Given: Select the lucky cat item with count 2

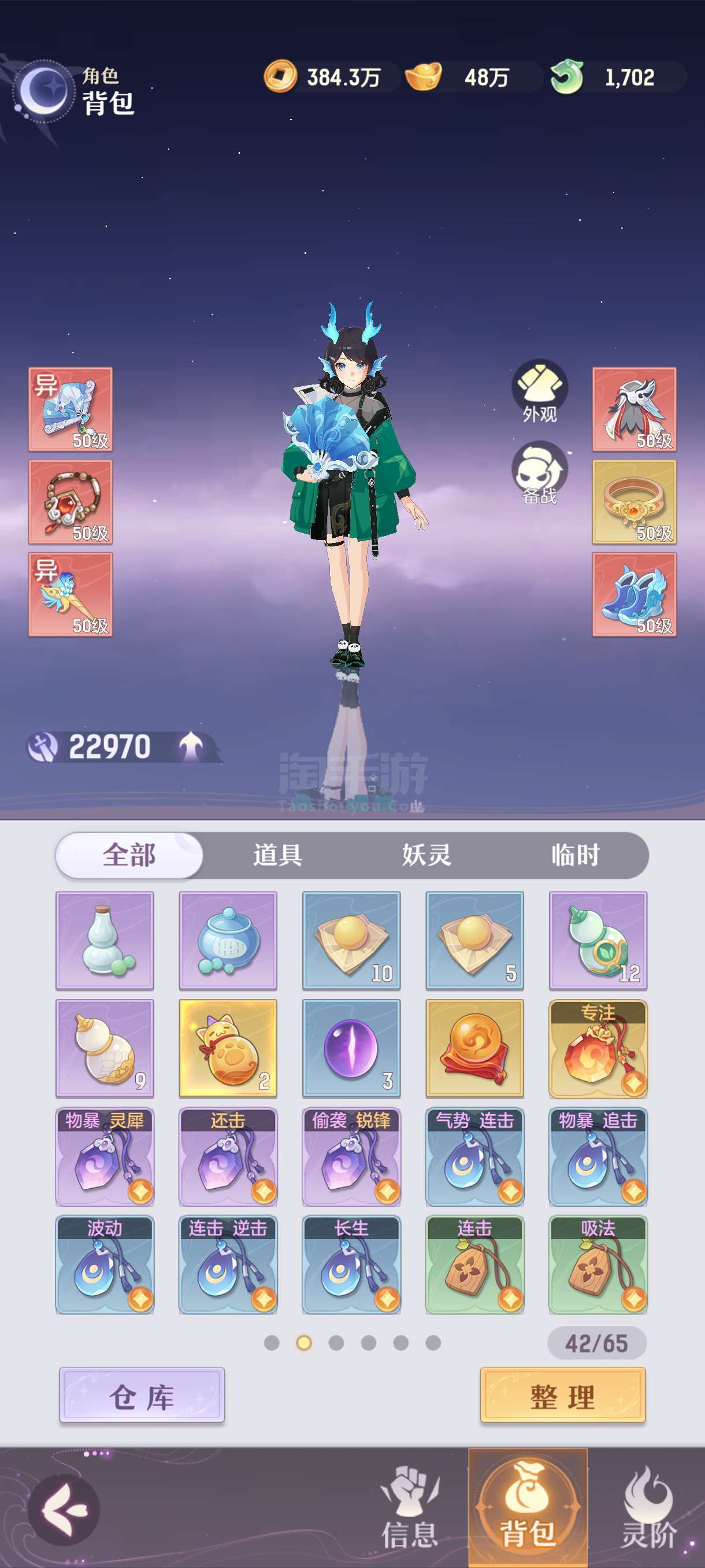Looking at the screenshot, I should 228,1048.
